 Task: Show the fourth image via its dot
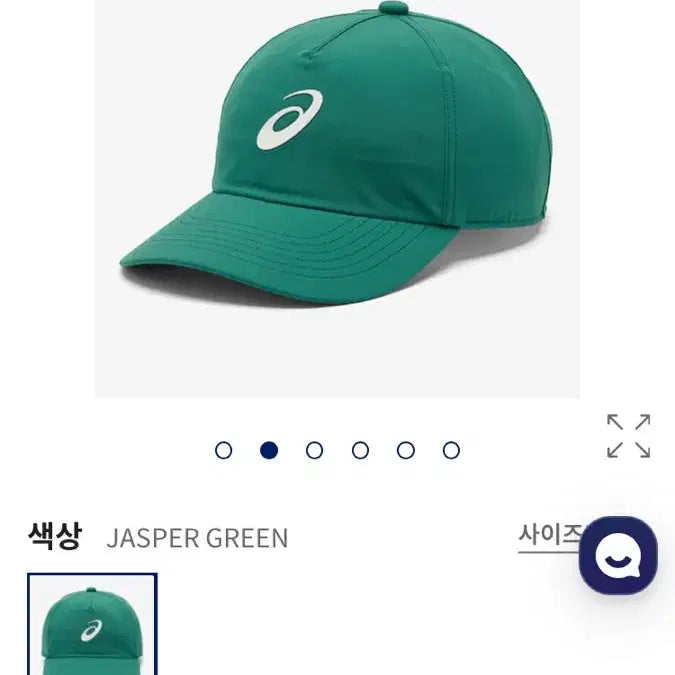pyautogui.click(x=360, y=450)
